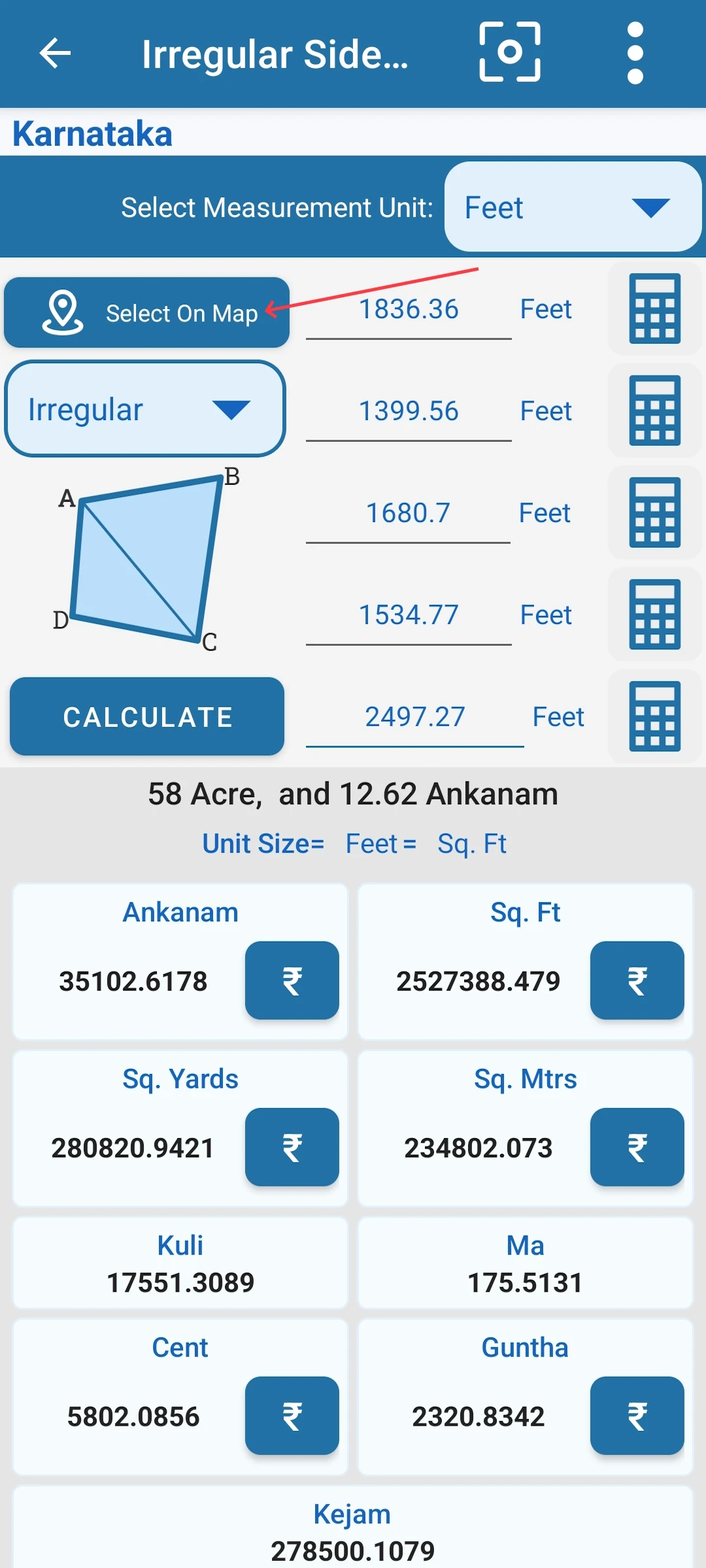Tap the rupee button for Sq. Yards
This screenshot has height=1568, width=706.
(292, 1147)
